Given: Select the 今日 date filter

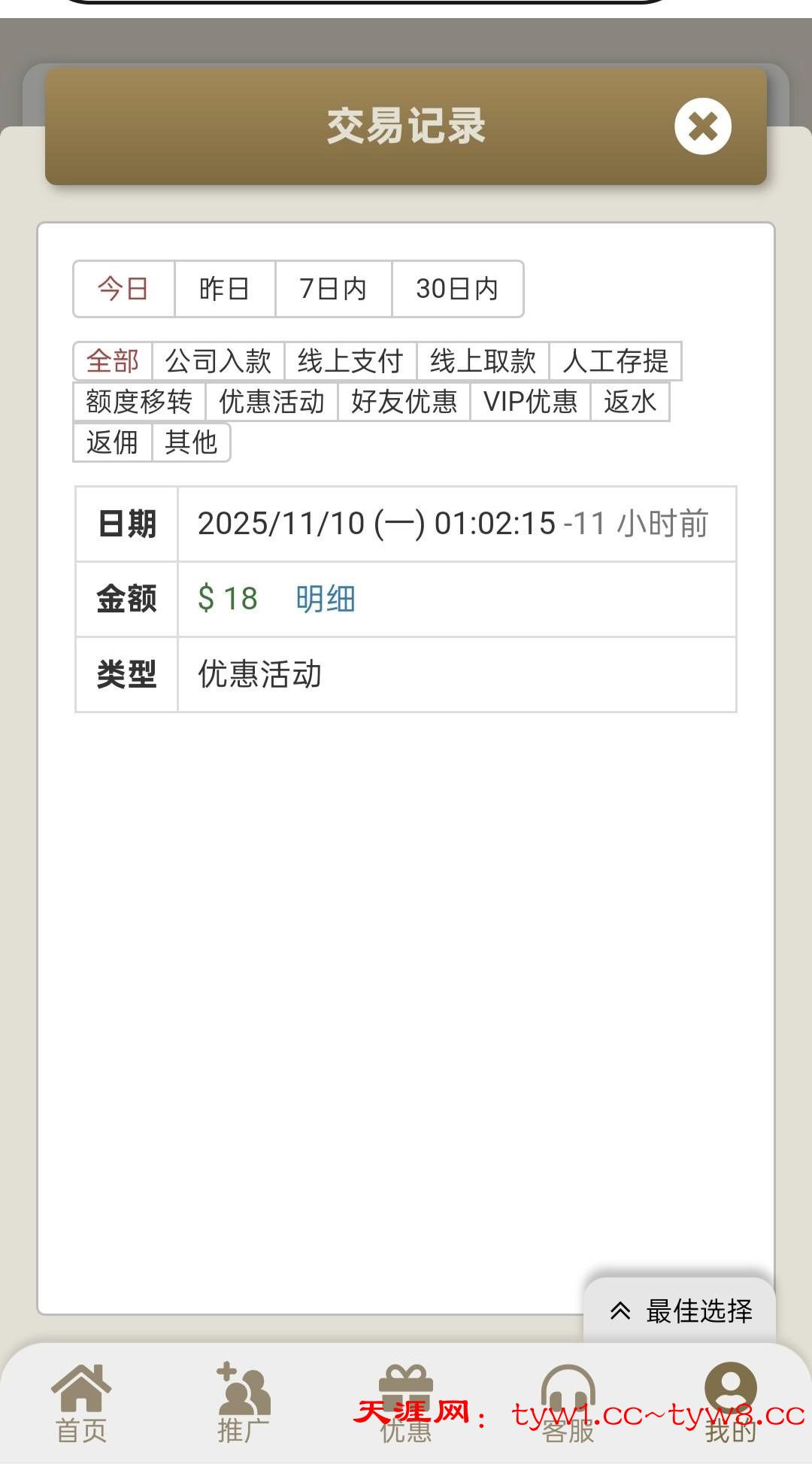Looking at the screenshot, I should pyautogui.click(x=123, y=289).
